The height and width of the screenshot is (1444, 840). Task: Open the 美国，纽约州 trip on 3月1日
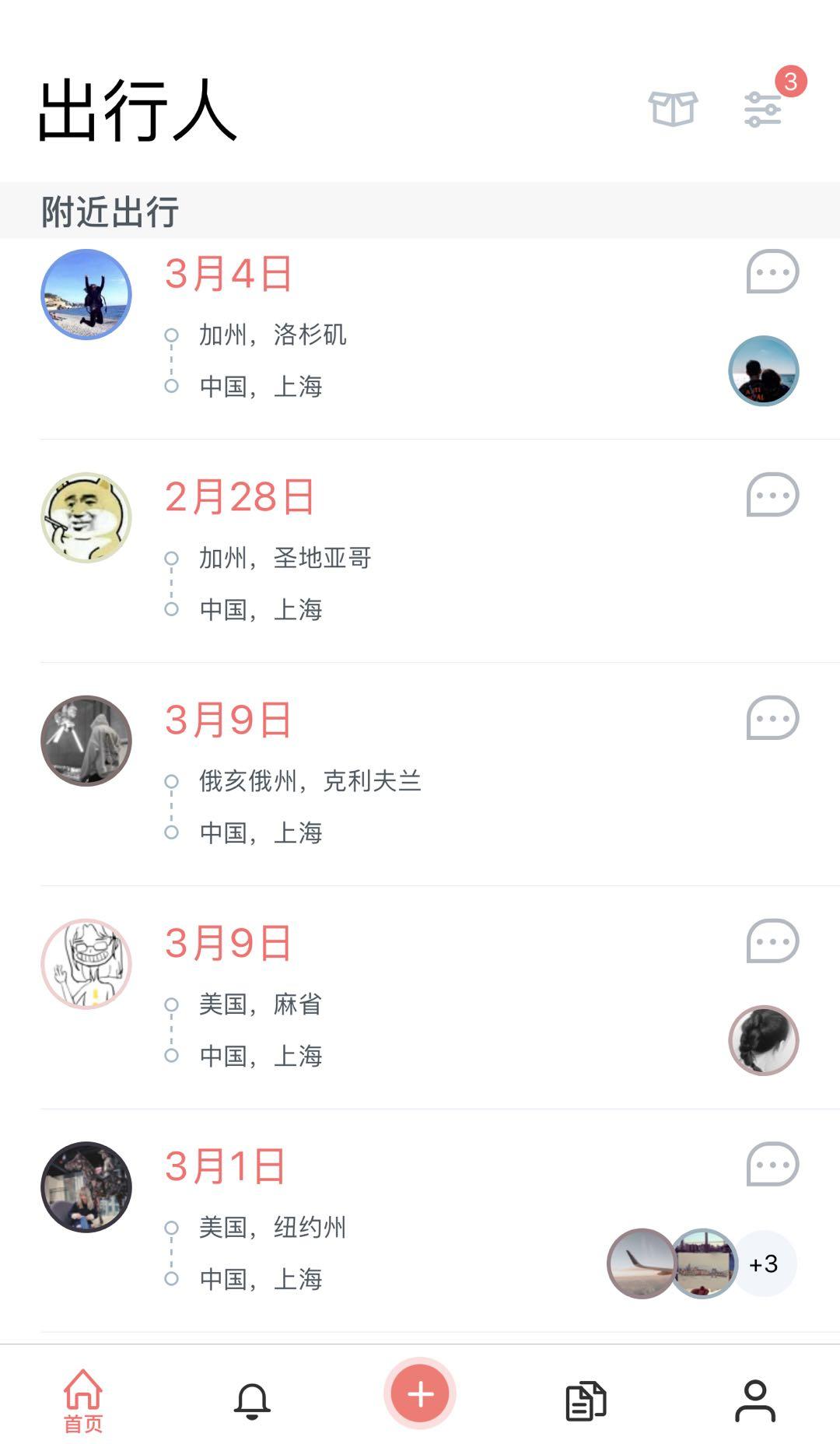(x=272, y=1228)
